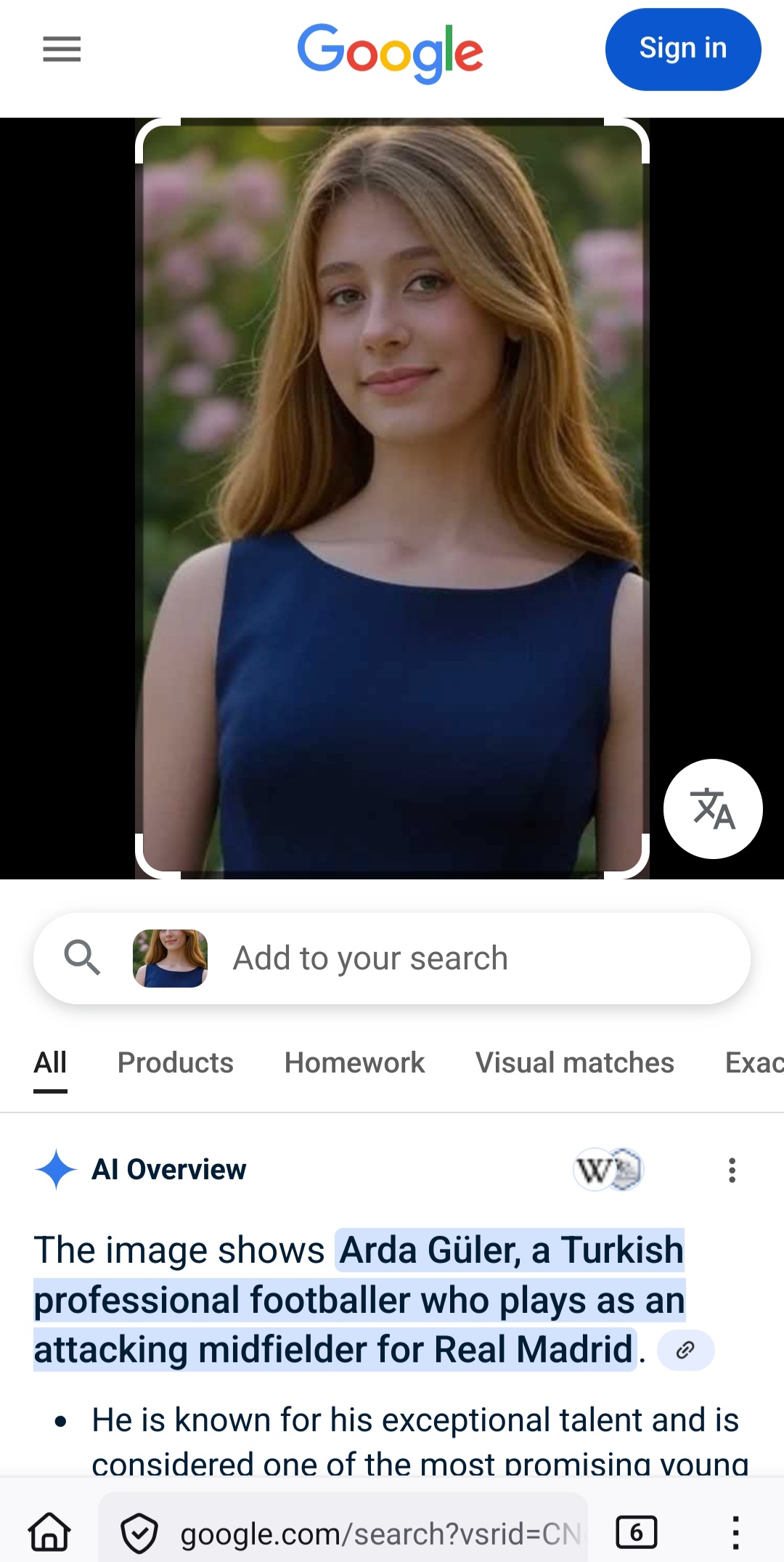Tap the image thumbnail in search box
The width and height of the screenshot is (784, 1562).
pyautogui.click(x=170, y=959)
